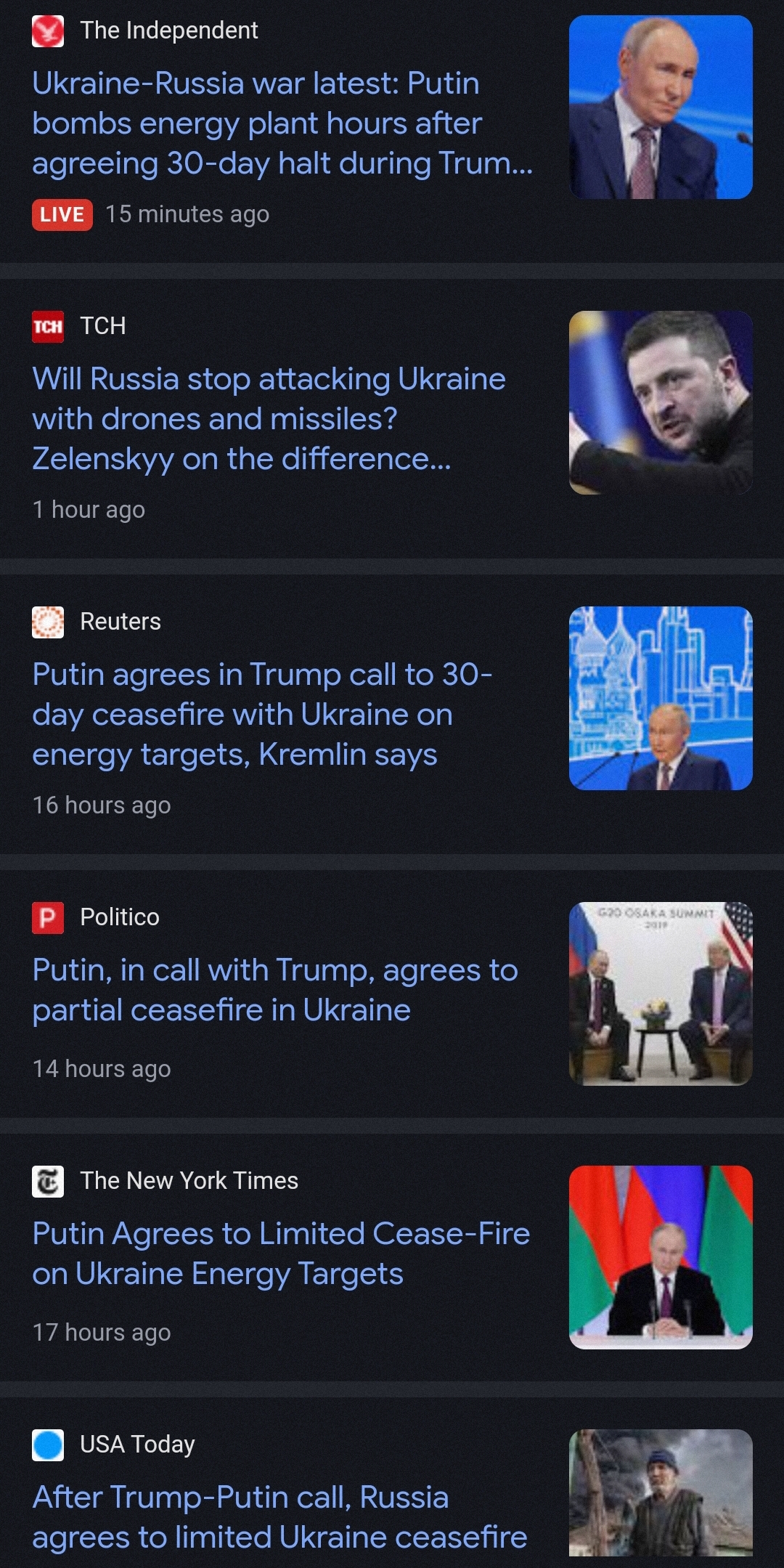Select the picture next to the Reuters article
Image resolution: width=784 pixels, height=1568 pixels.
(661, 699)
